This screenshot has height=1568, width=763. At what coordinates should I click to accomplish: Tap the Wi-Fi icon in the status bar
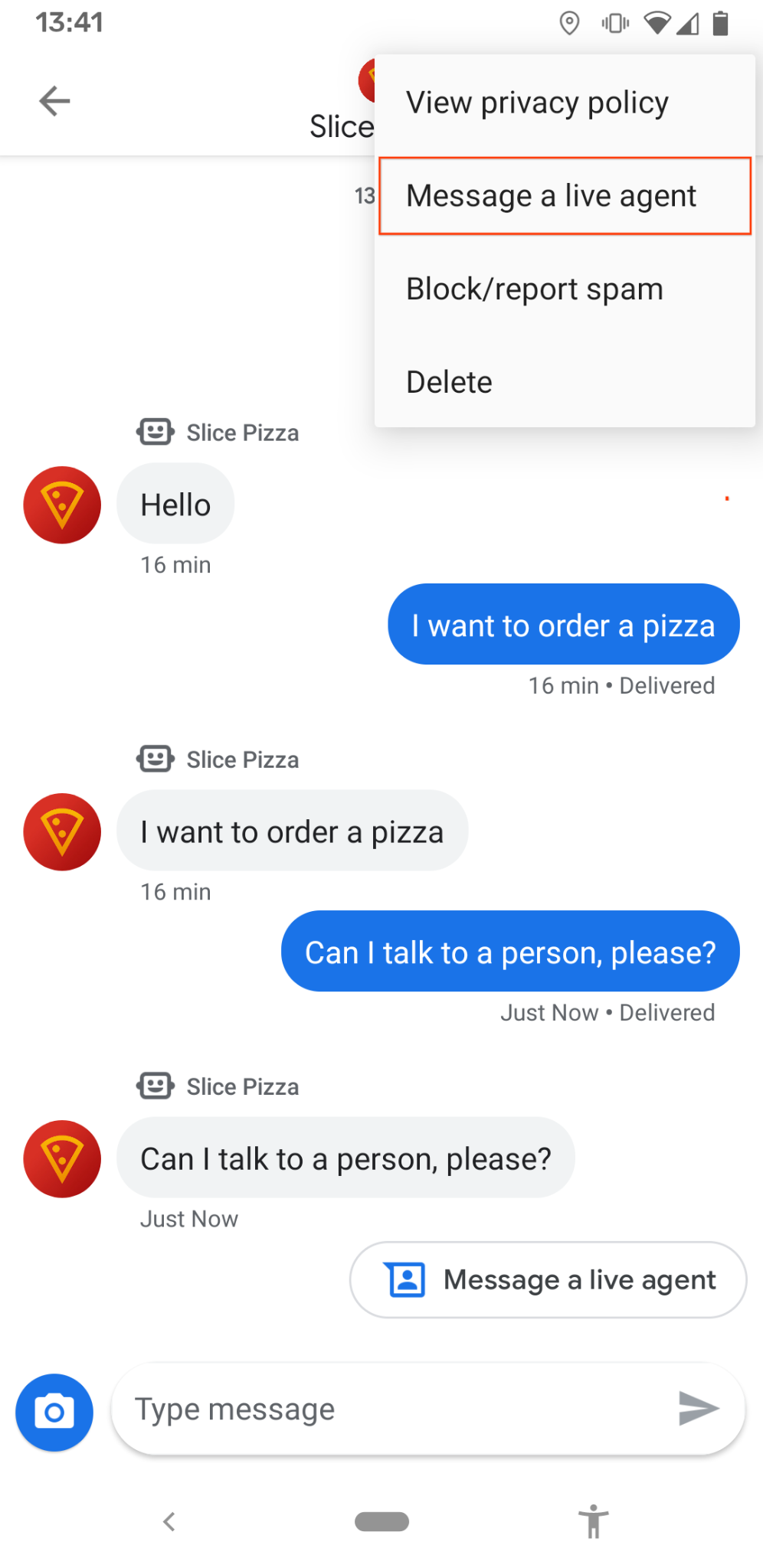coord(655,24)
